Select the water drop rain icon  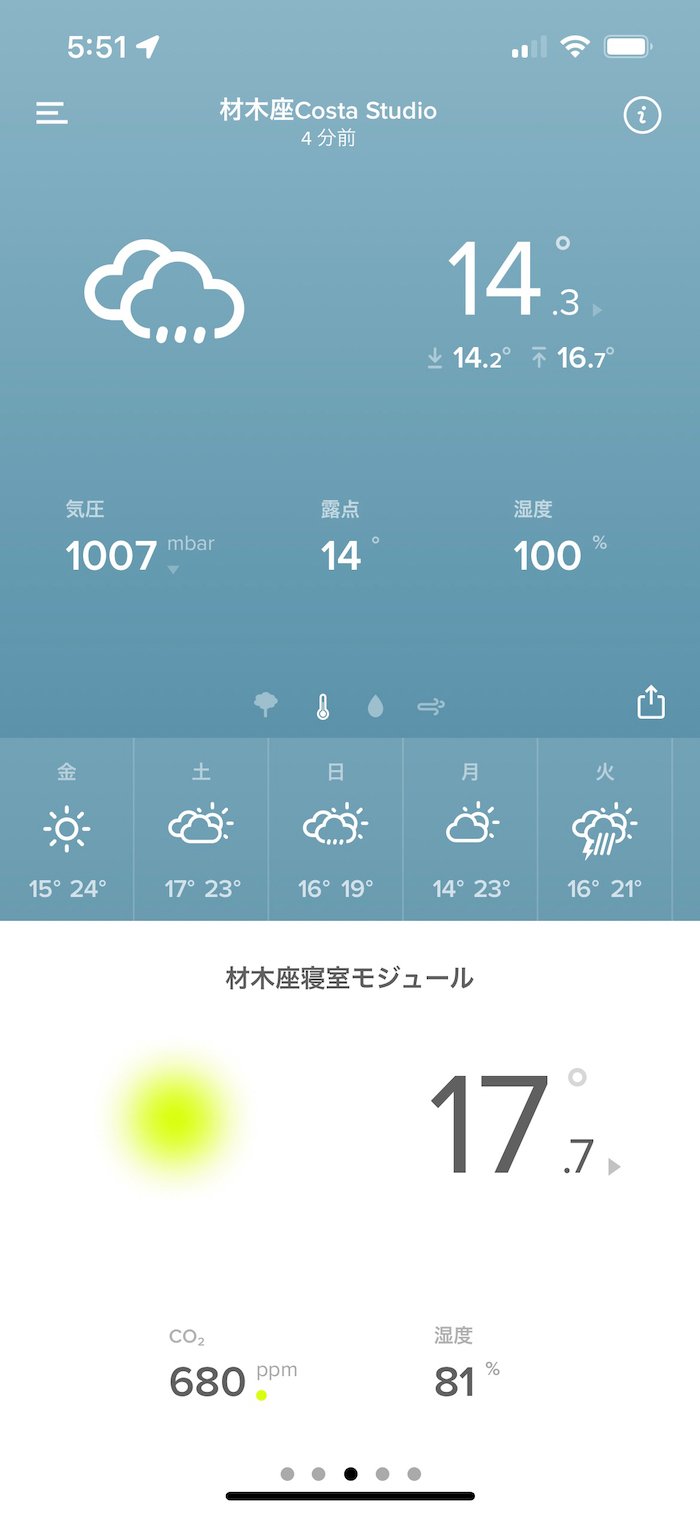[x=375, y=707]
